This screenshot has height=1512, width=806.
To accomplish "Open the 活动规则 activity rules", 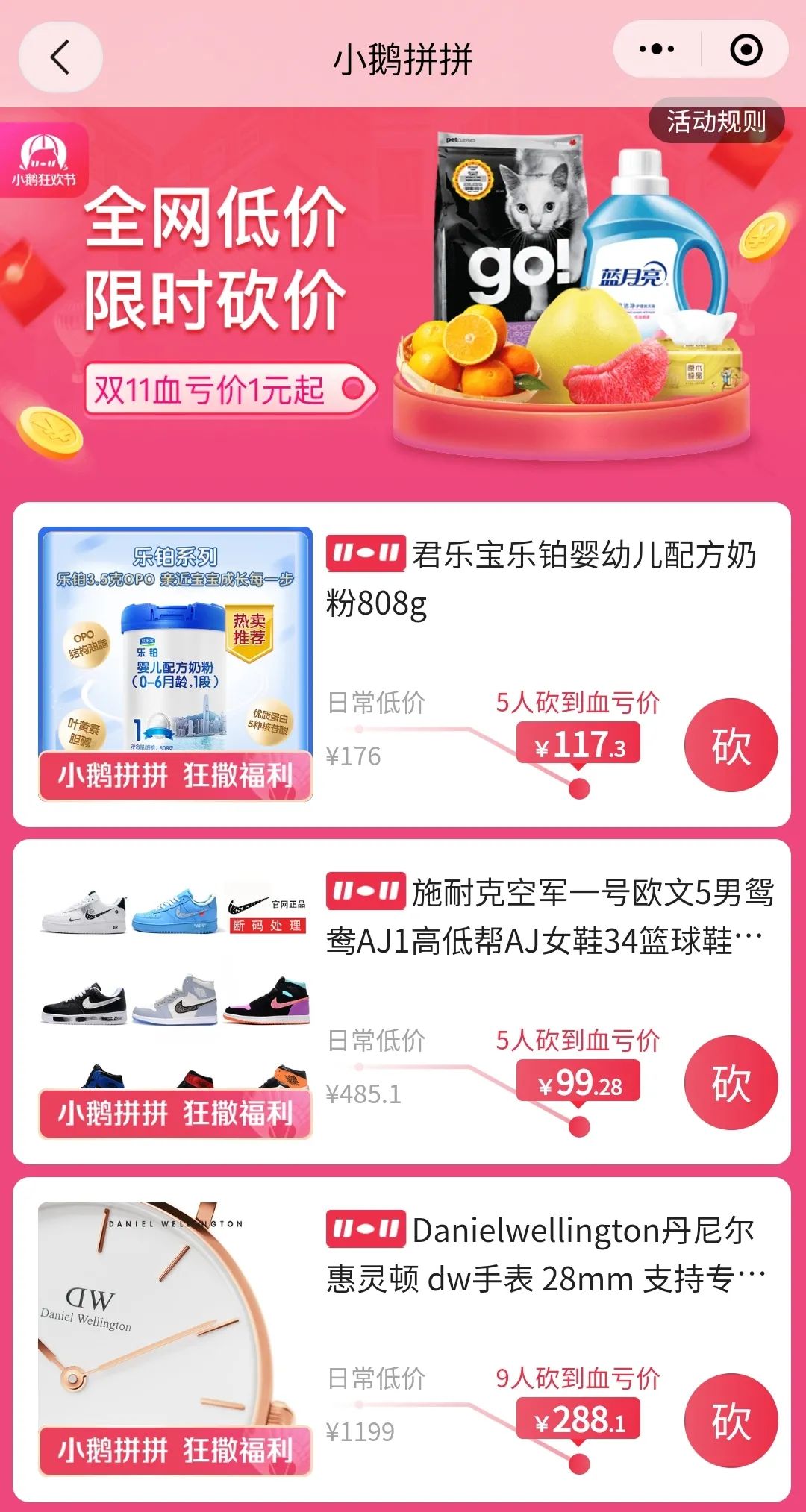I will [x=716, y=121].
